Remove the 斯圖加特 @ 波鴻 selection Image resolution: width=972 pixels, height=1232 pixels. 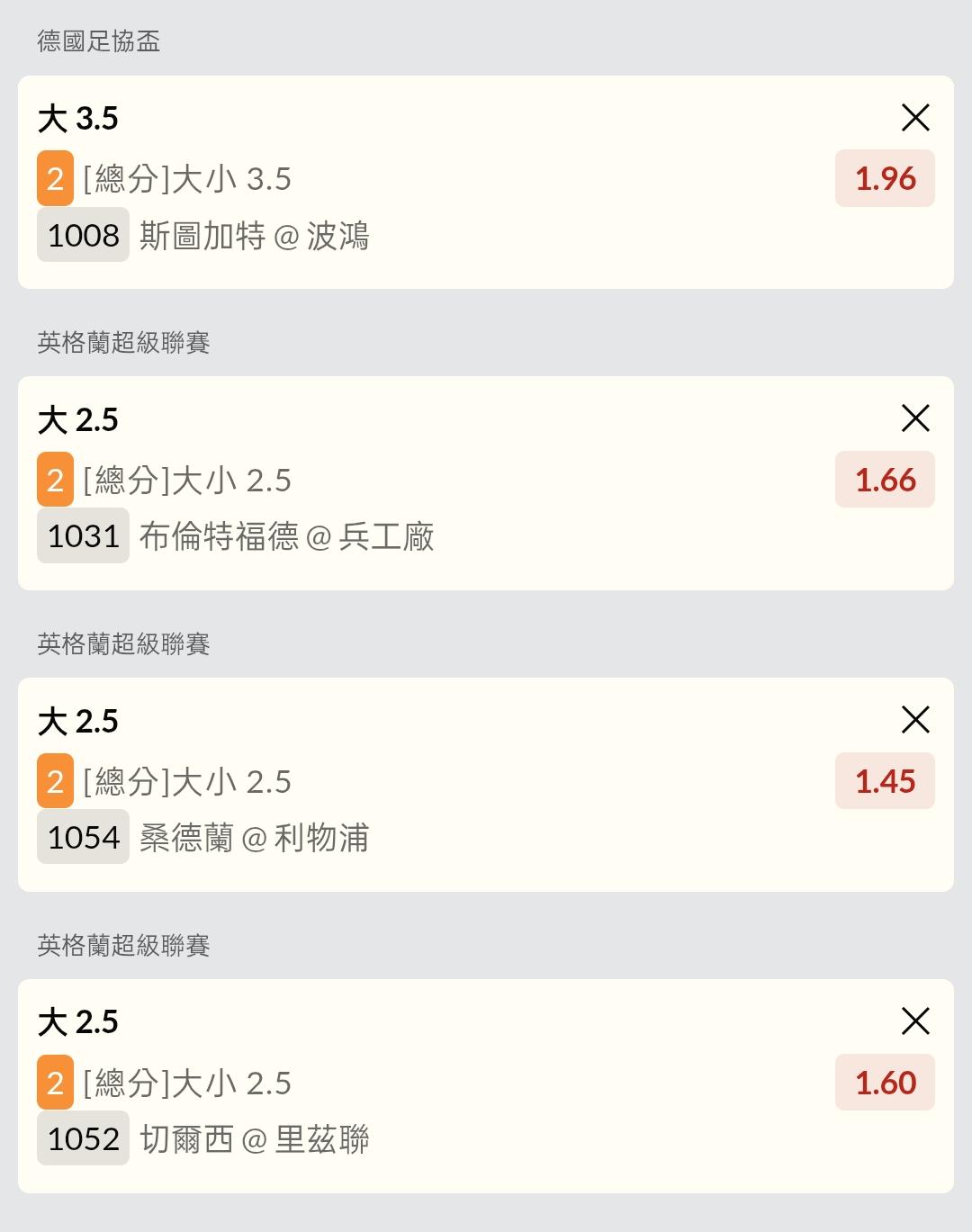(x=915, y=117)
